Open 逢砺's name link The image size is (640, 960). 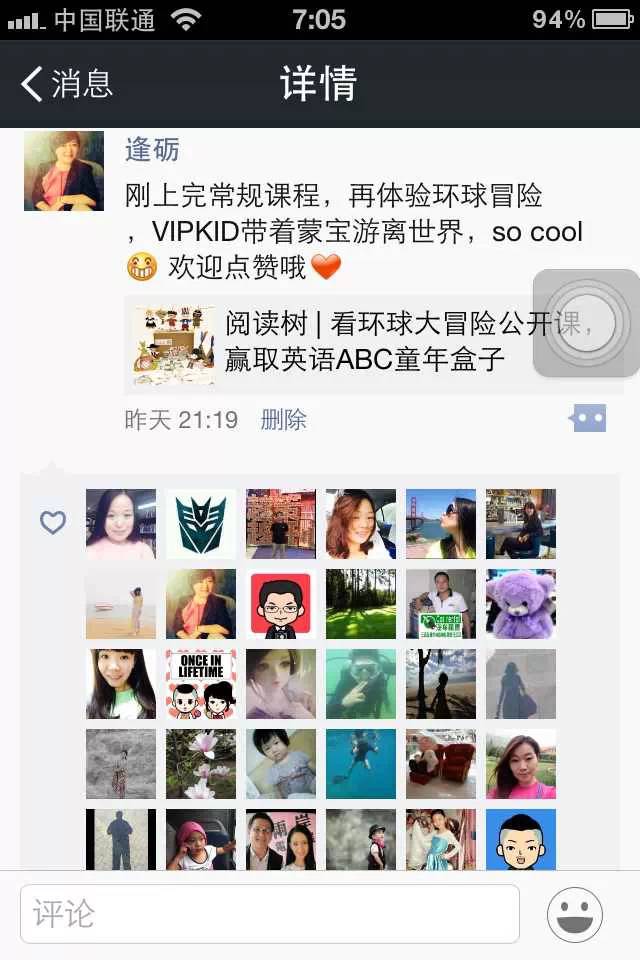(152, 150)
